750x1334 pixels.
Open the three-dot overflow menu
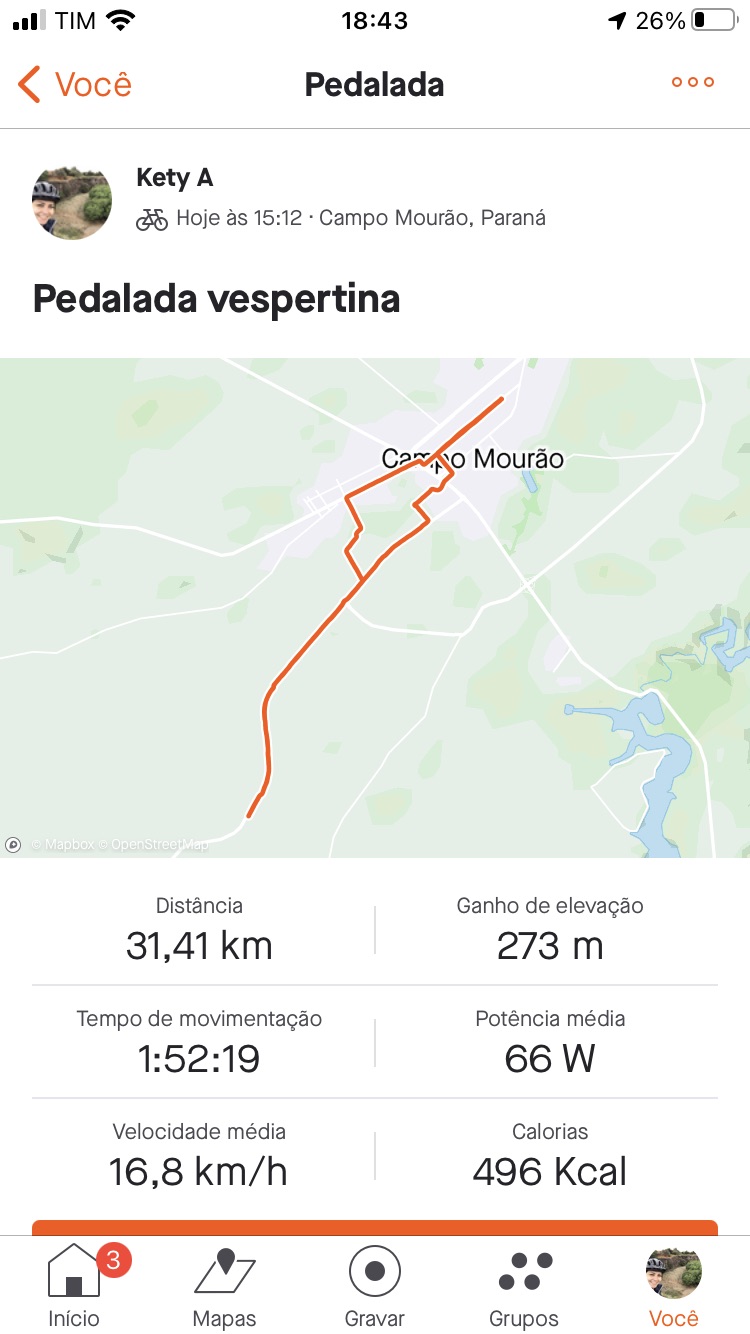point(693,83)
